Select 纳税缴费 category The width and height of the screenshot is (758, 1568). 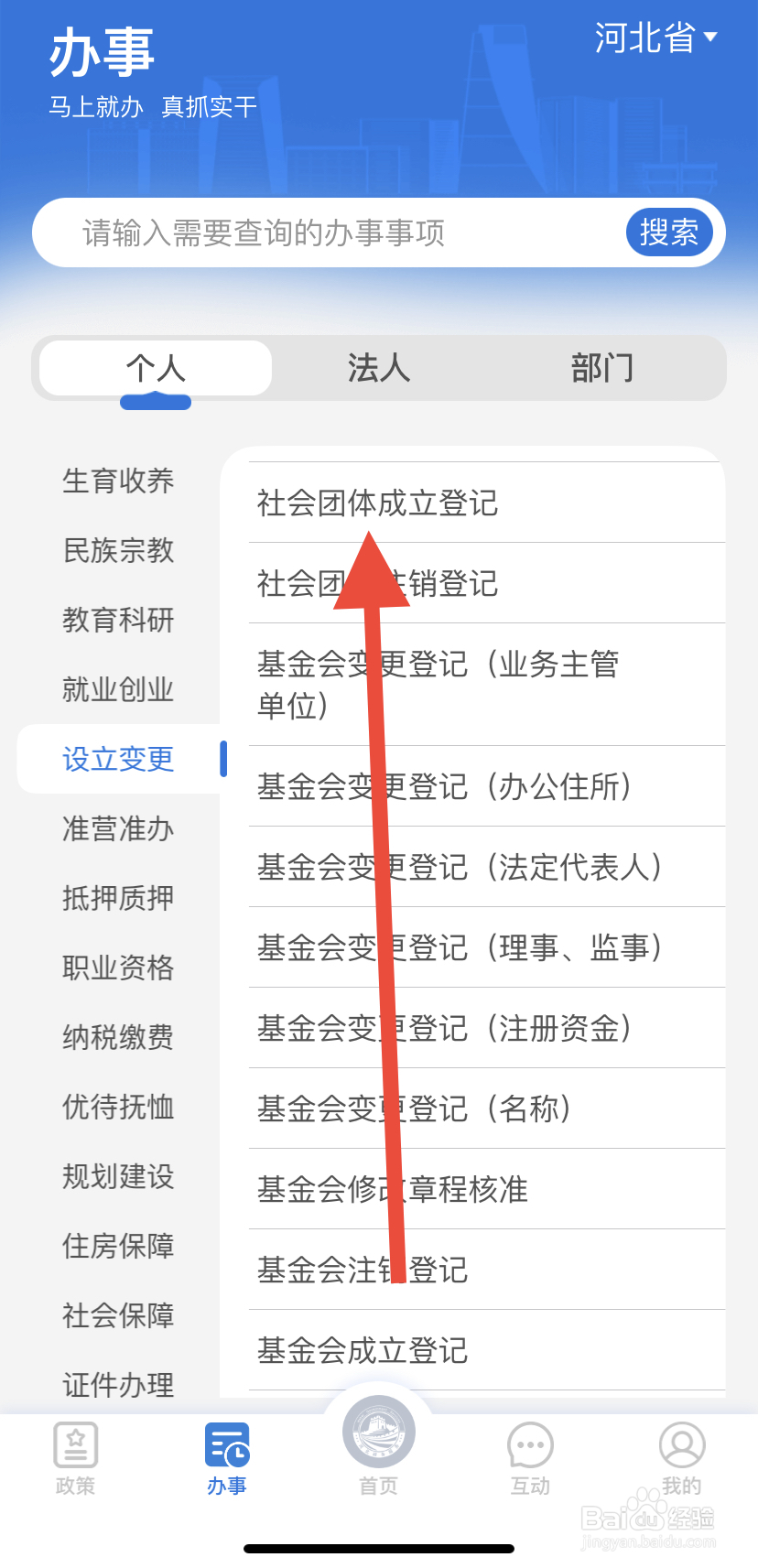(117, 1036)
